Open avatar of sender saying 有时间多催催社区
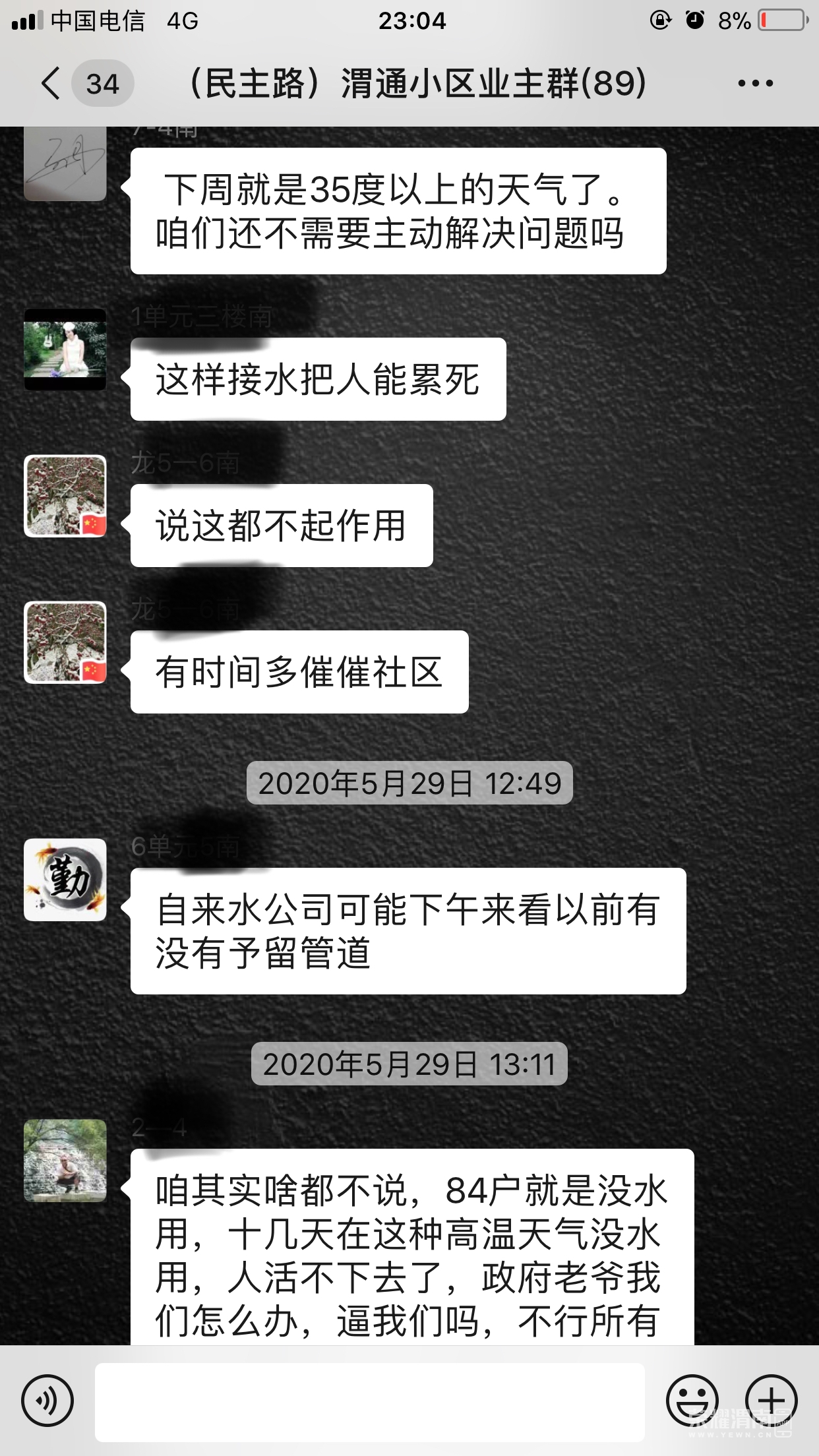Screen dimensions: 819x1456 click(65, 642)
